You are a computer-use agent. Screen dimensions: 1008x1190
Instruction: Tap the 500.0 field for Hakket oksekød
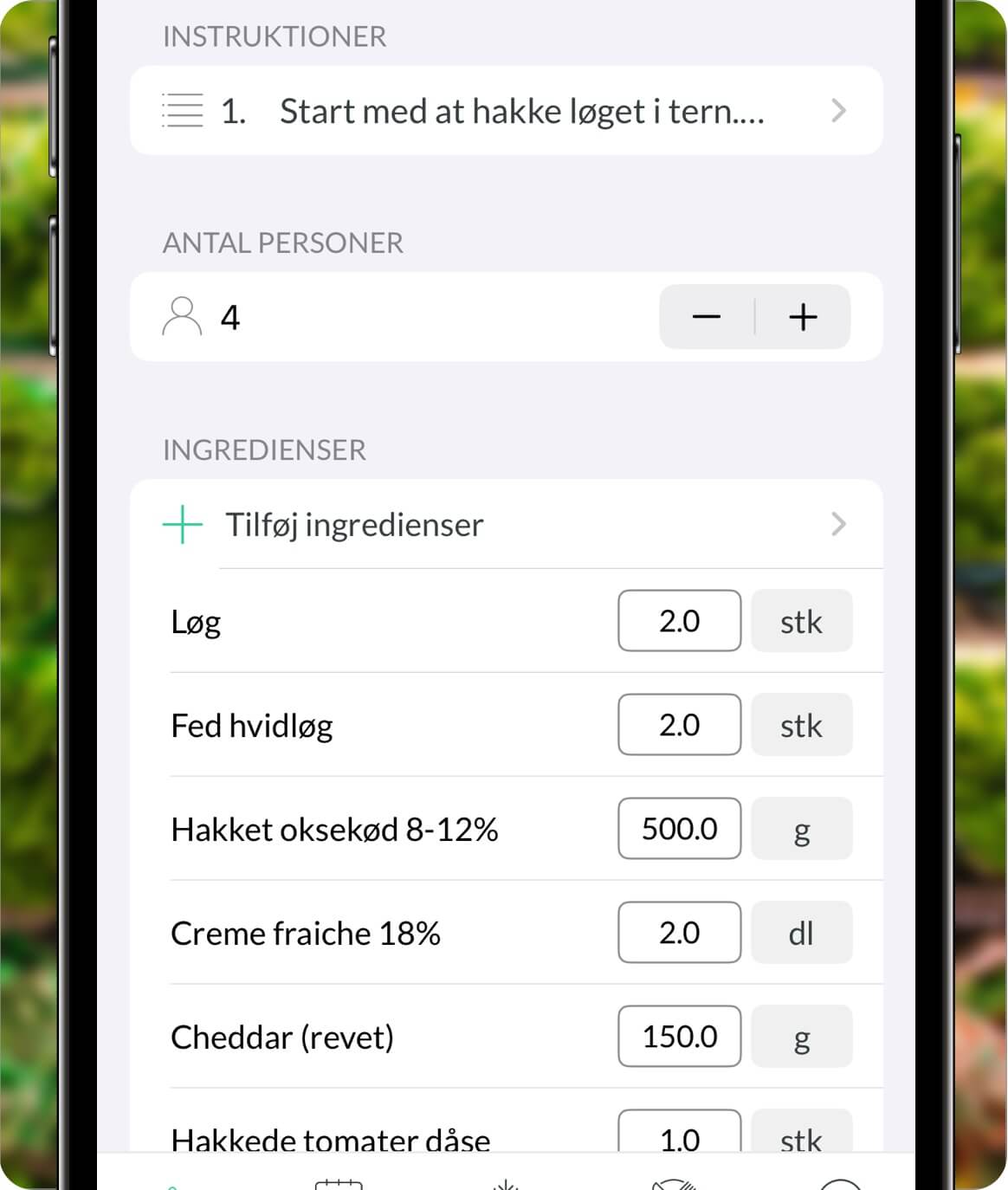(x=679, y=829)
